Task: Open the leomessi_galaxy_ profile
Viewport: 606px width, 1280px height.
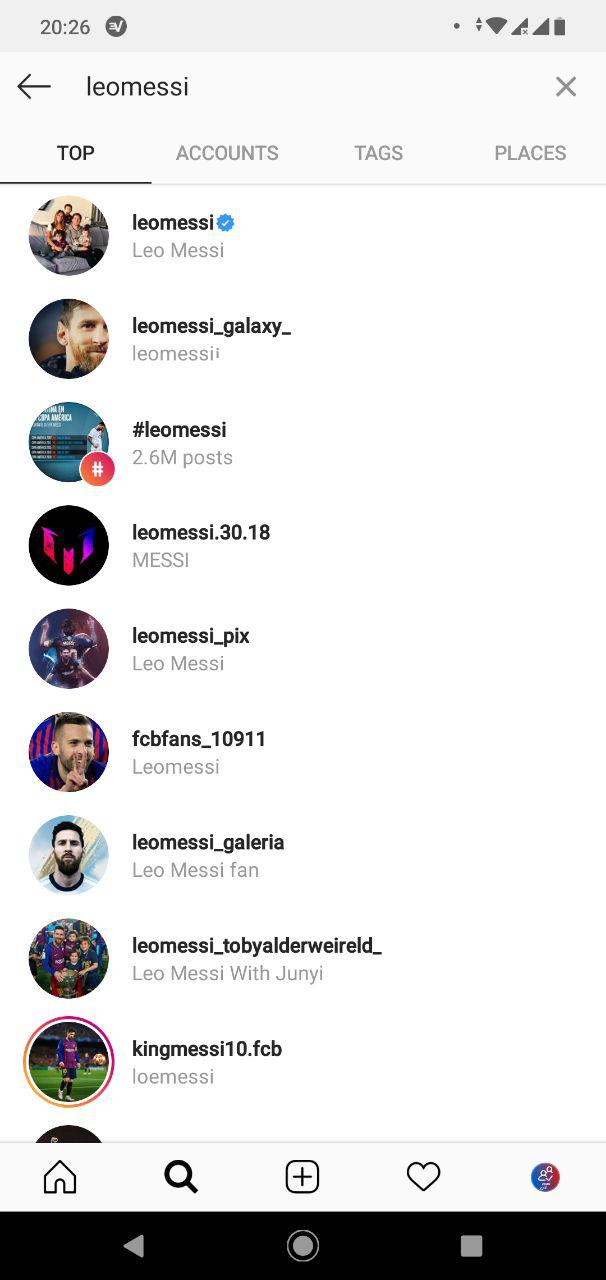Action: pyautogui.click(x=303, y=339)
